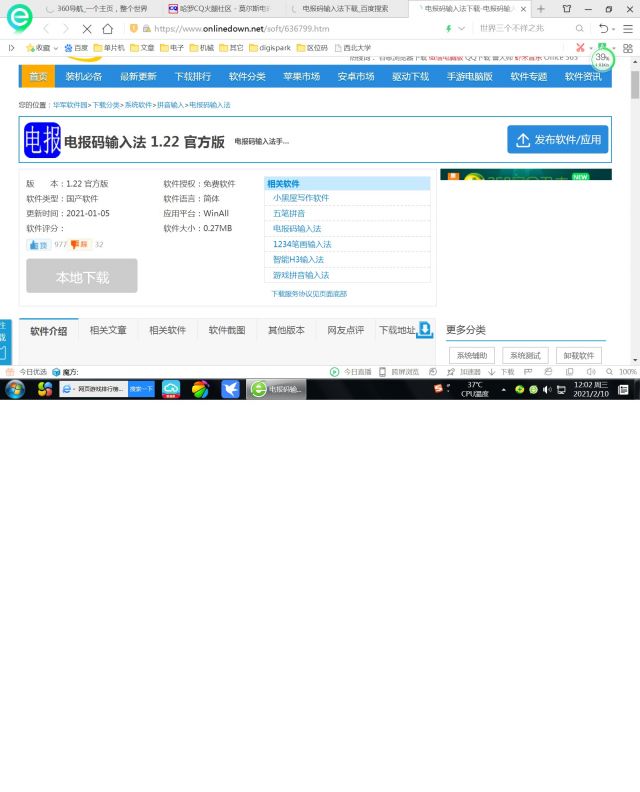Open 下载排行 navigation item

click(193, 76)
